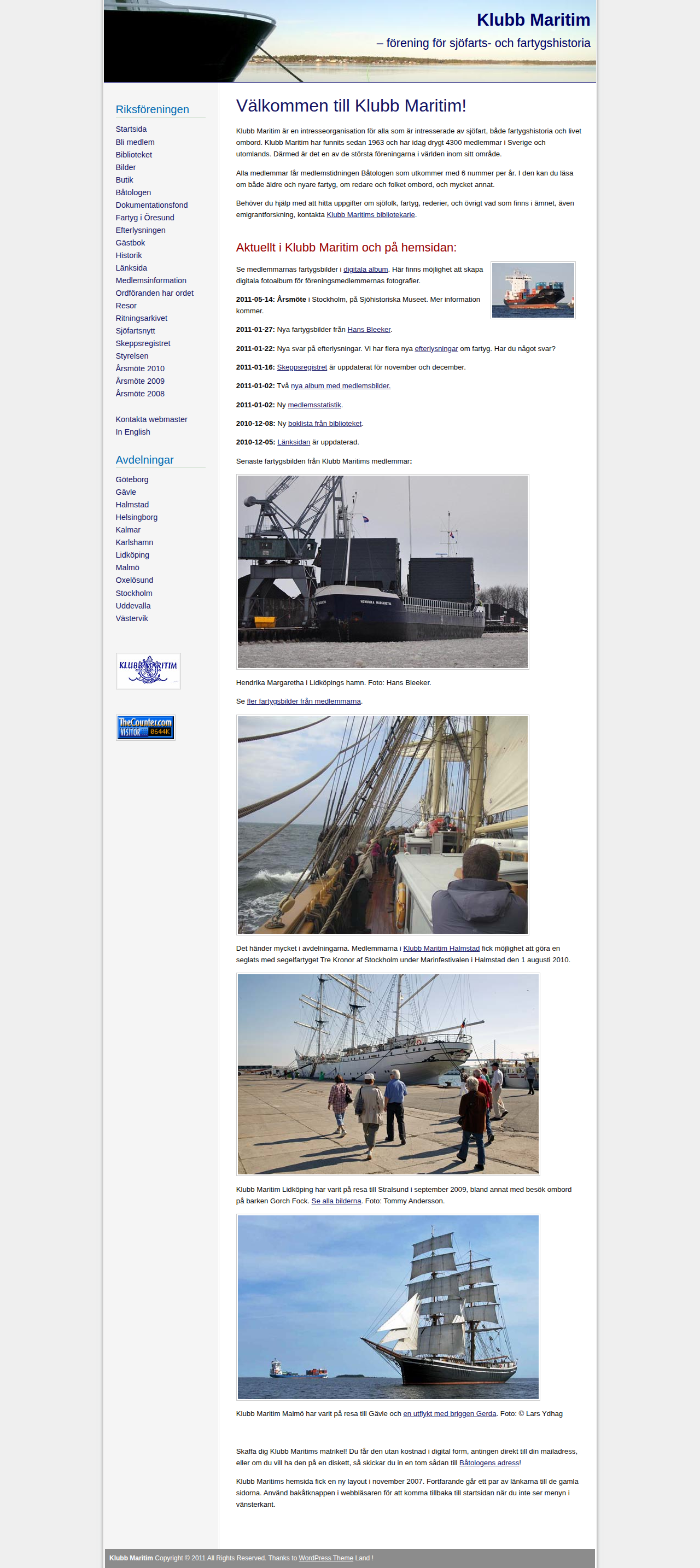Open the medlemsstatistik link
Image resolution: width=700 pixels, height=1568 pixels.
pos(314,405)
